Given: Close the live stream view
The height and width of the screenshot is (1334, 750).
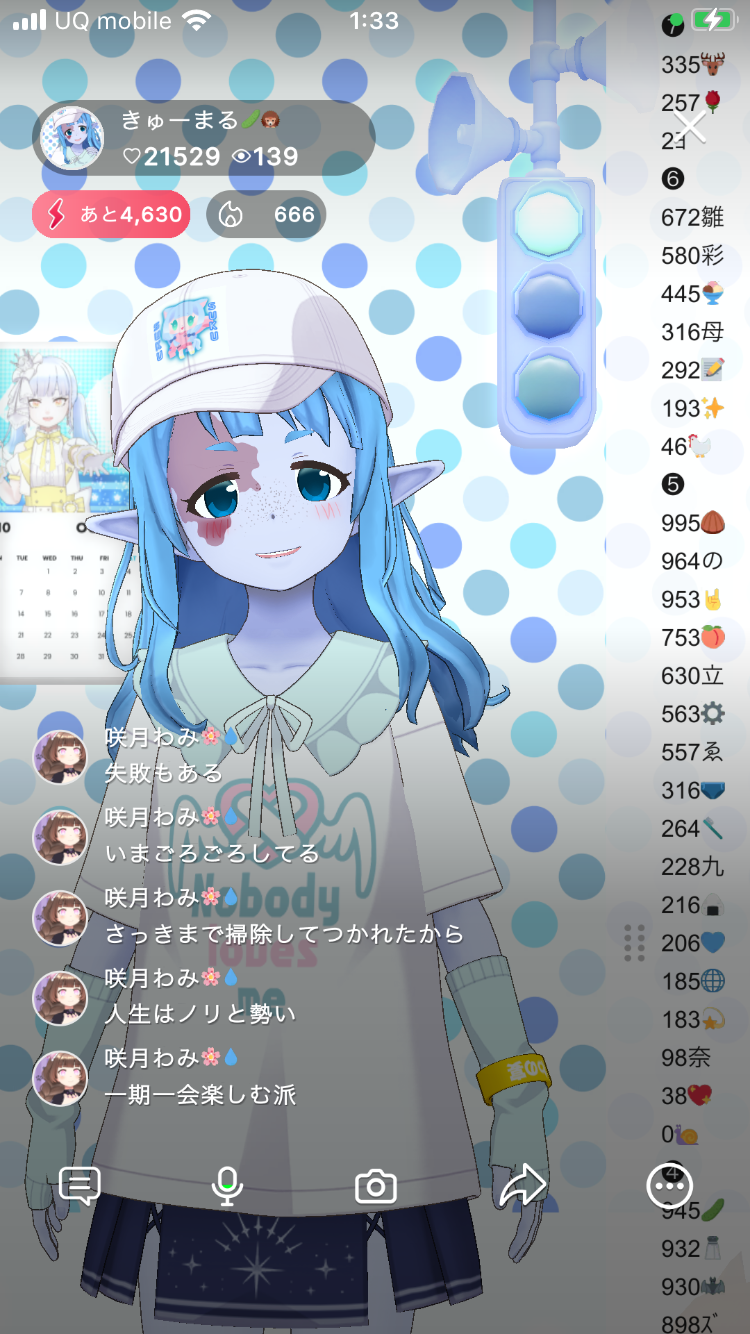Looking at the screenshot, I should click(x=690, y=127).
